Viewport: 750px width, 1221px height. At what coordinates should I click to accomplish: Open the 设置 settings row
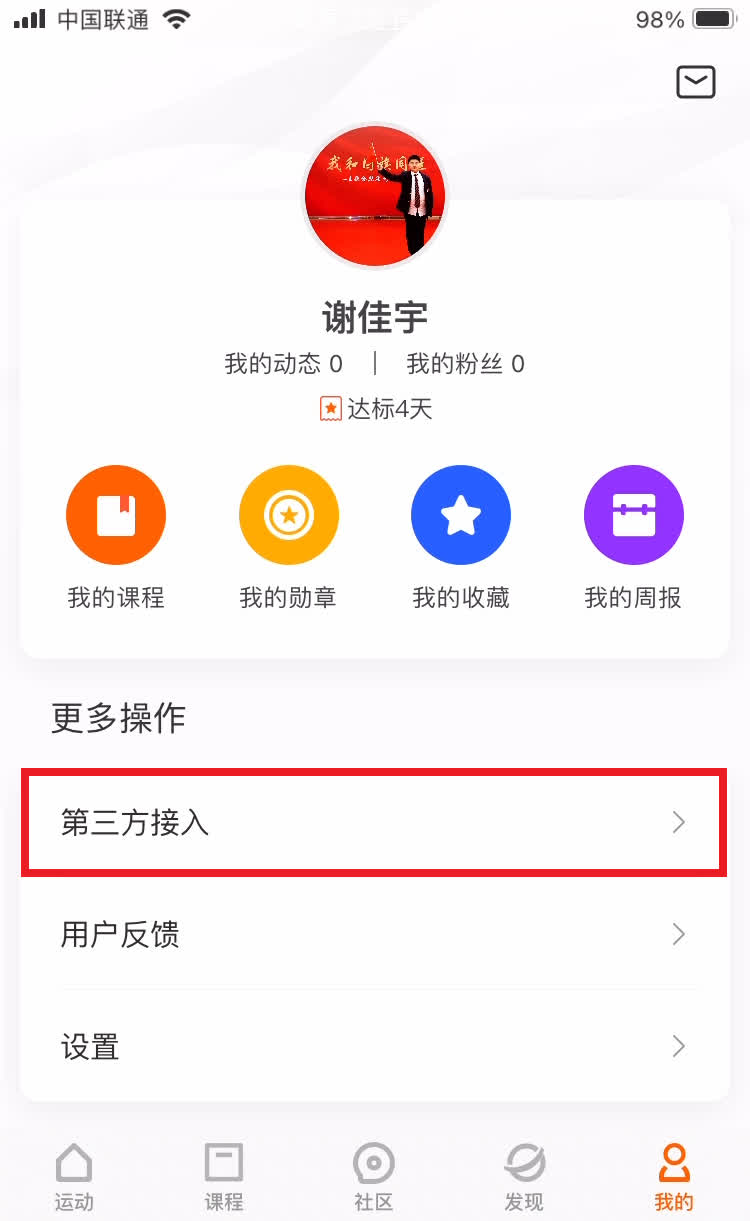[374, 1047]
